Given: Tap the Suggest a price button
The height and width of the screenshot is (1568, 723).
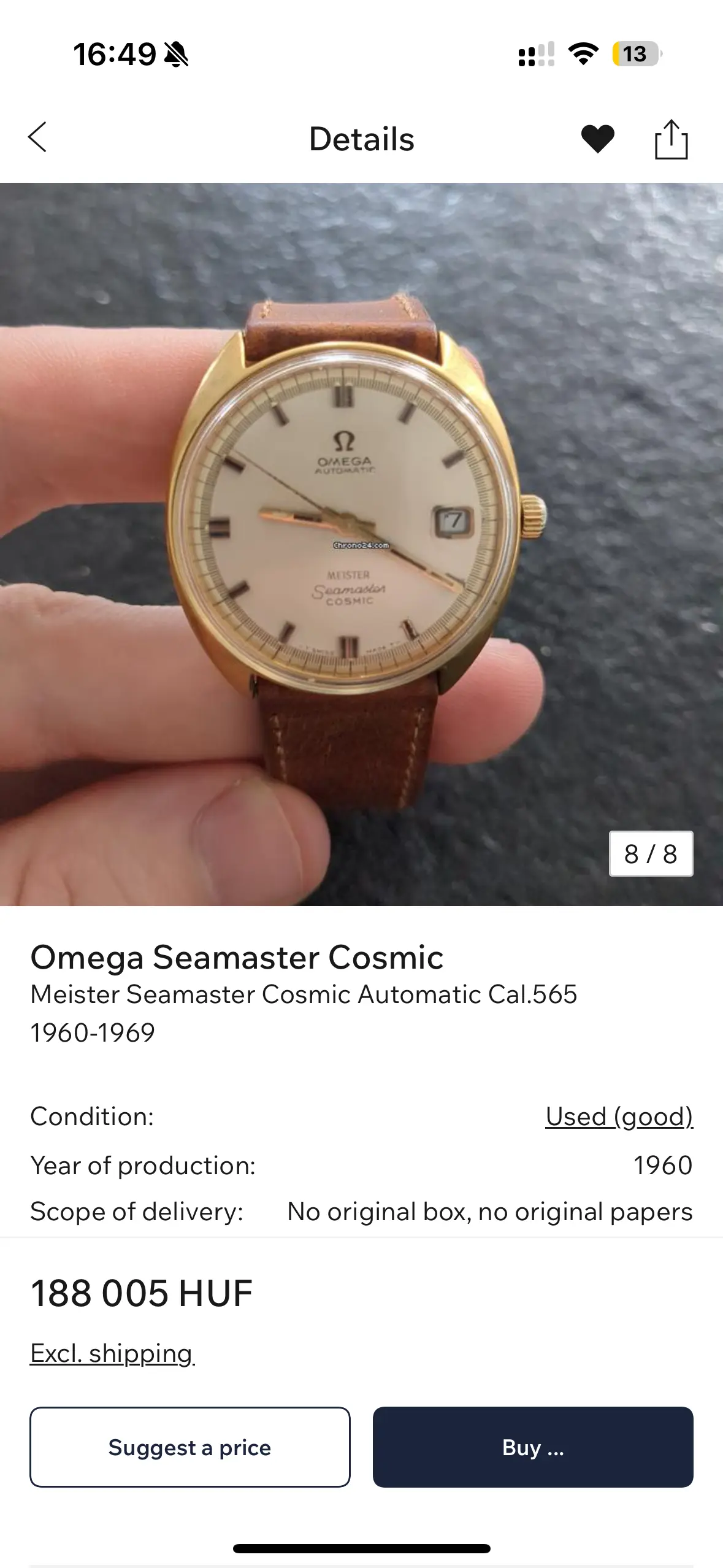Looking at the screenshot, I should click(x=190, y=1447).
